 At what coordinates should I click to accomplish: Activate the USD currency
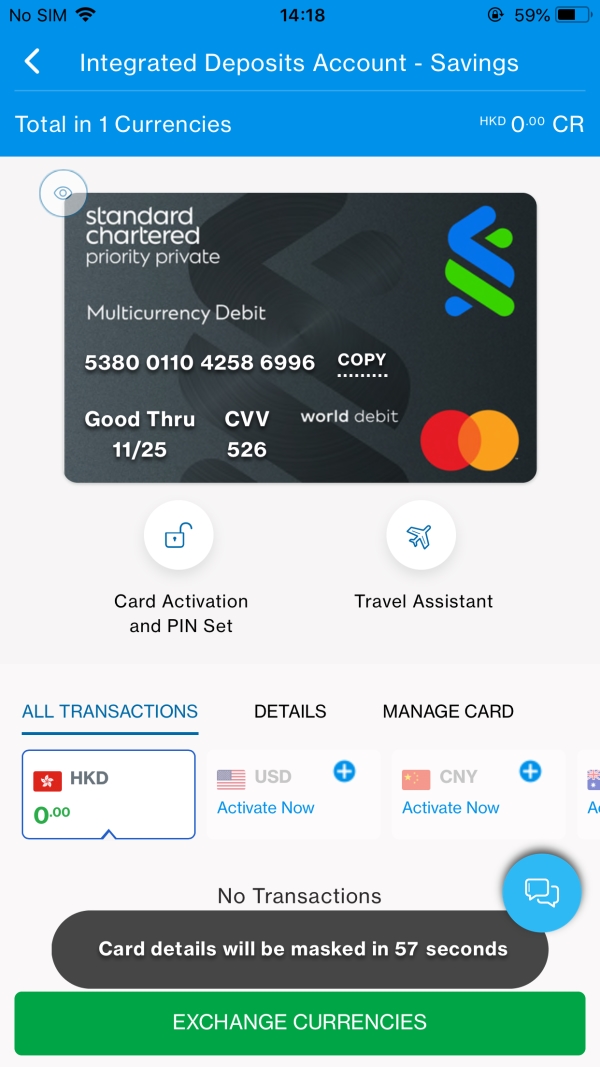(266, 808)
